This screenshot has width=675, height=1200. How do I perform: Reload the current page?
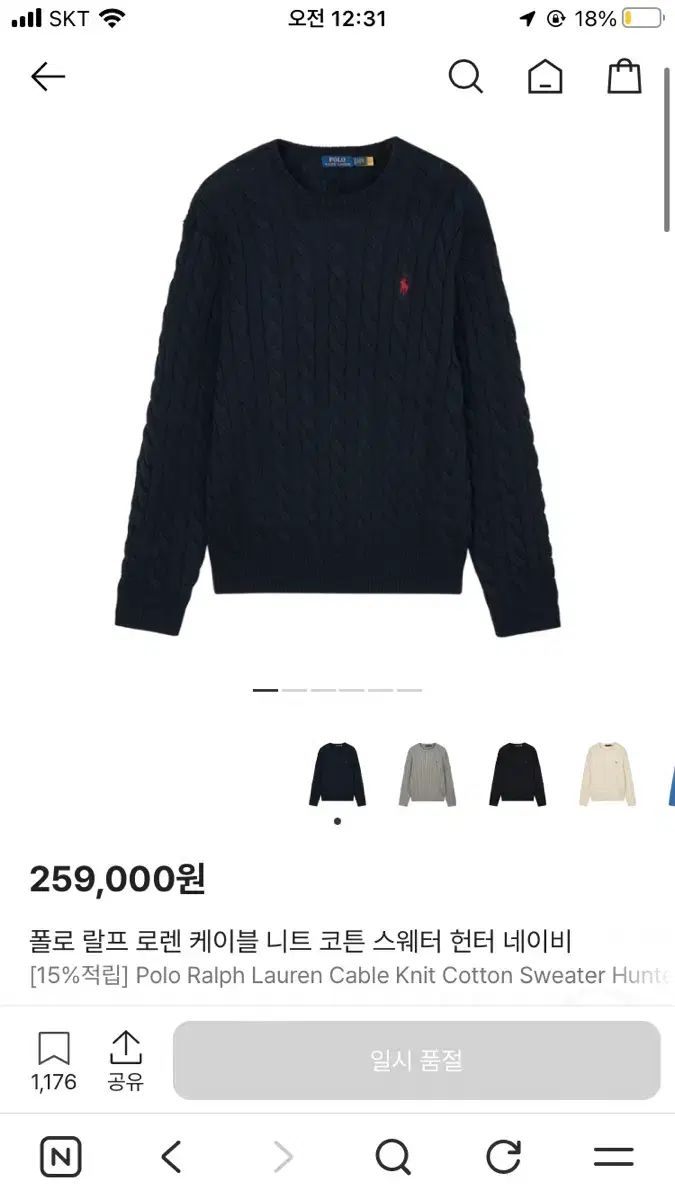point(503,1157)
